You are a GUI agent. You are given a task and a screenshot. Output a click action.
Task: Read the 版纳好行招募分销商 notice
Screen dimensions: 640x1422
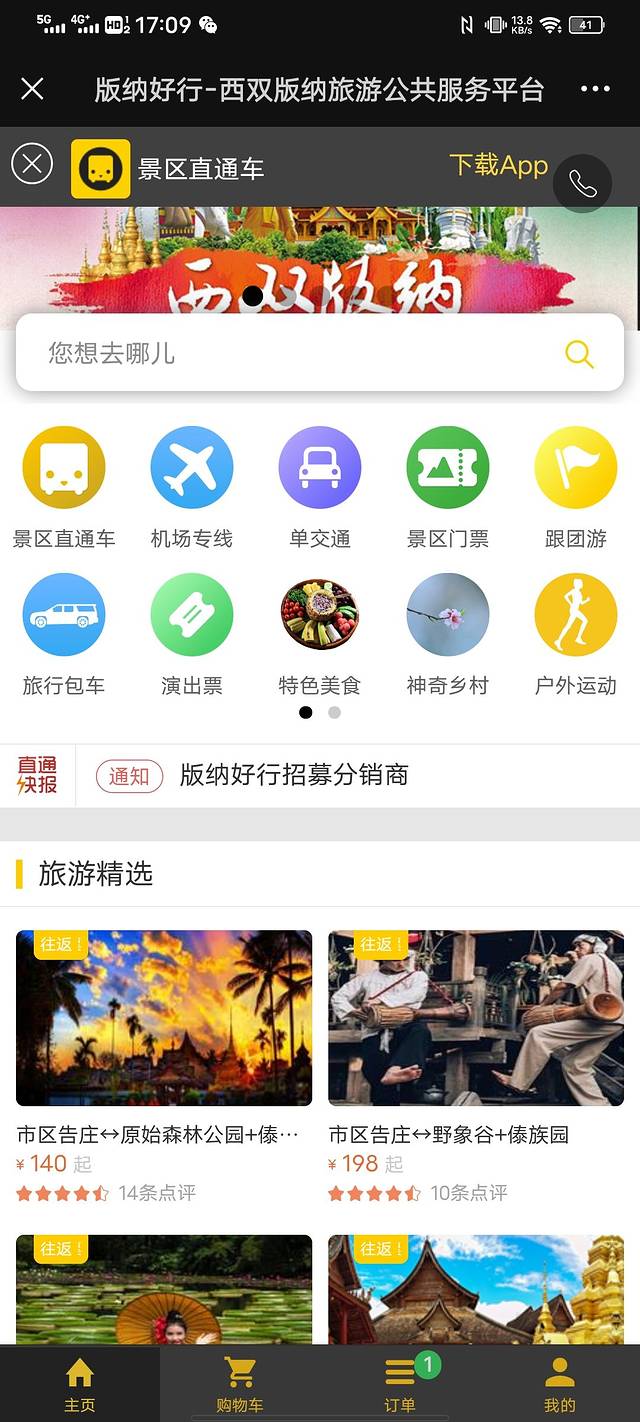[x=294, y=775]
